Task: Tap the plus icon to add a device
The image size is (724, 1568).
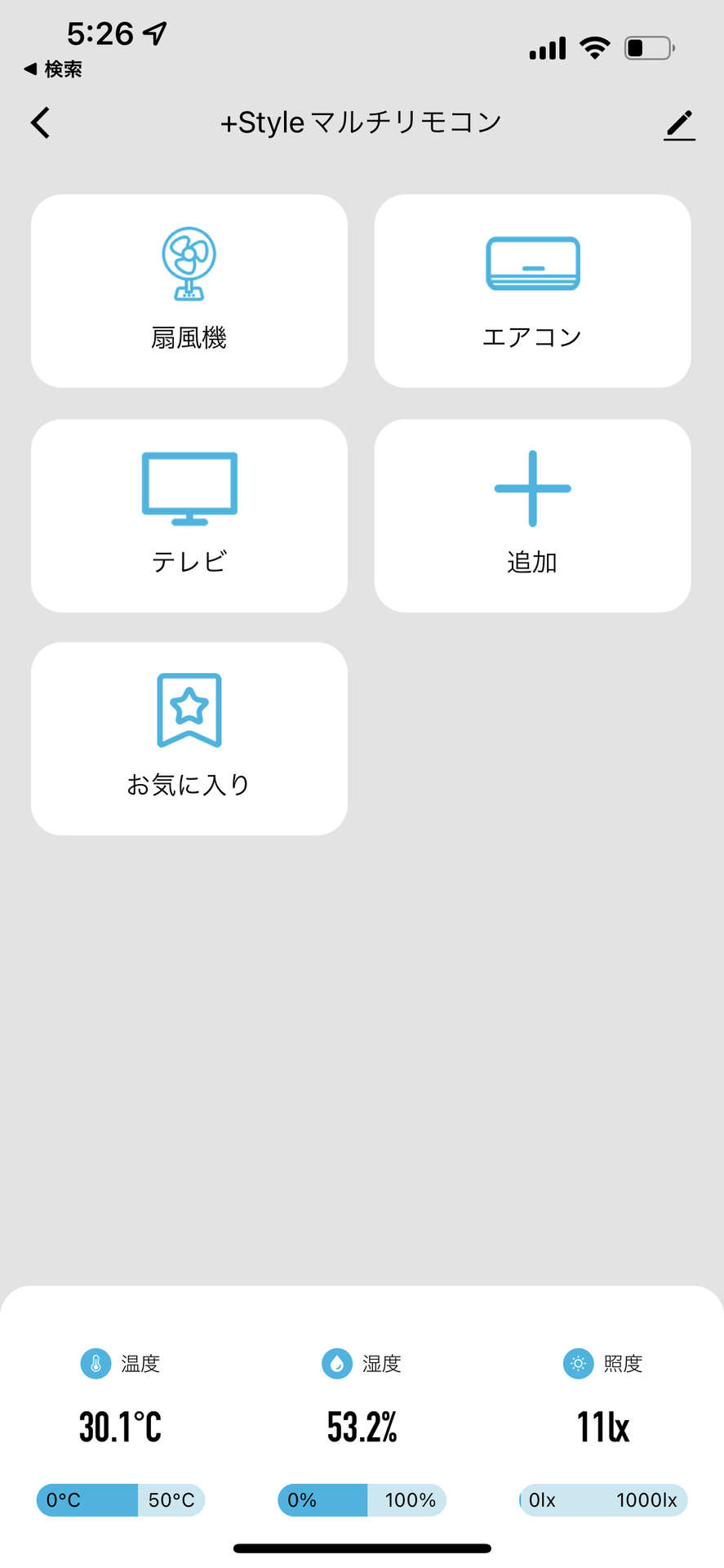Action: (x=532, y=488)
